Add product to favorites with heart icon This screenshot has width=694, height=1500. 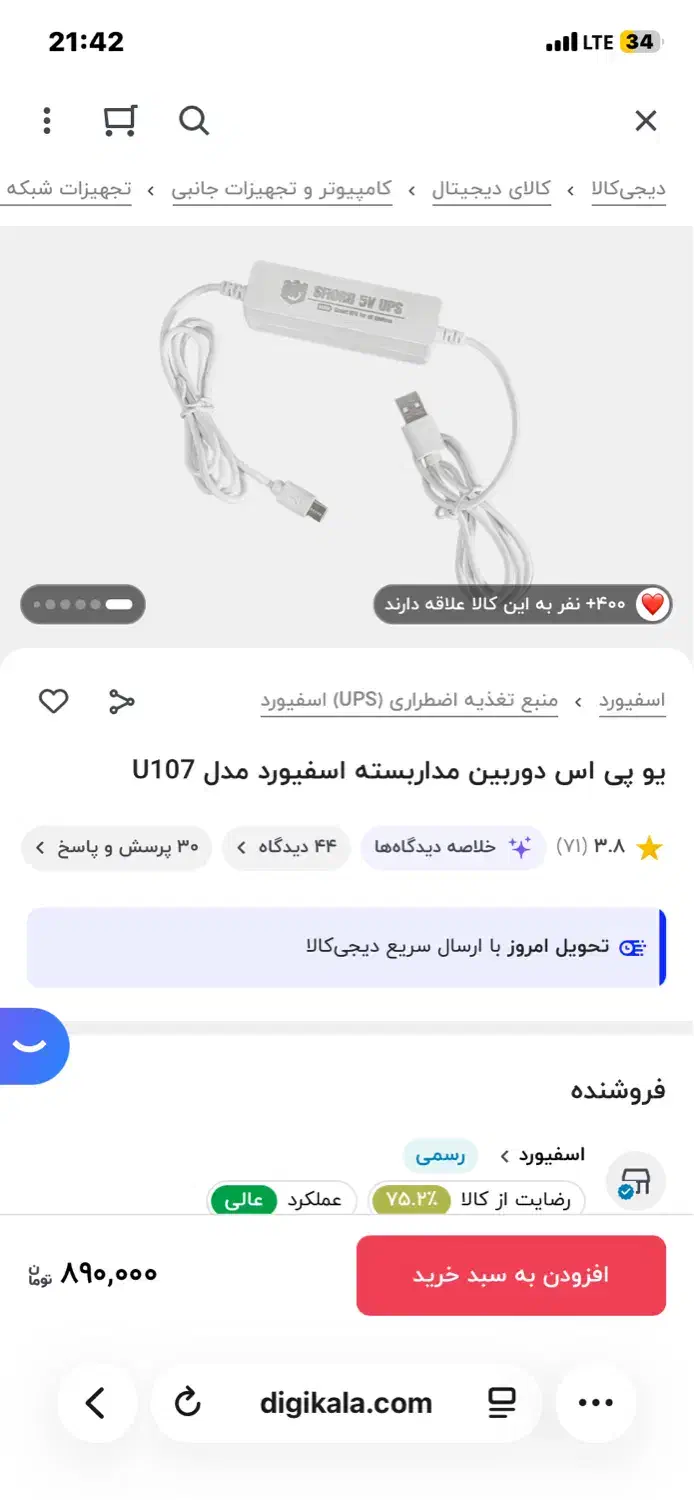tap(53, 701)
